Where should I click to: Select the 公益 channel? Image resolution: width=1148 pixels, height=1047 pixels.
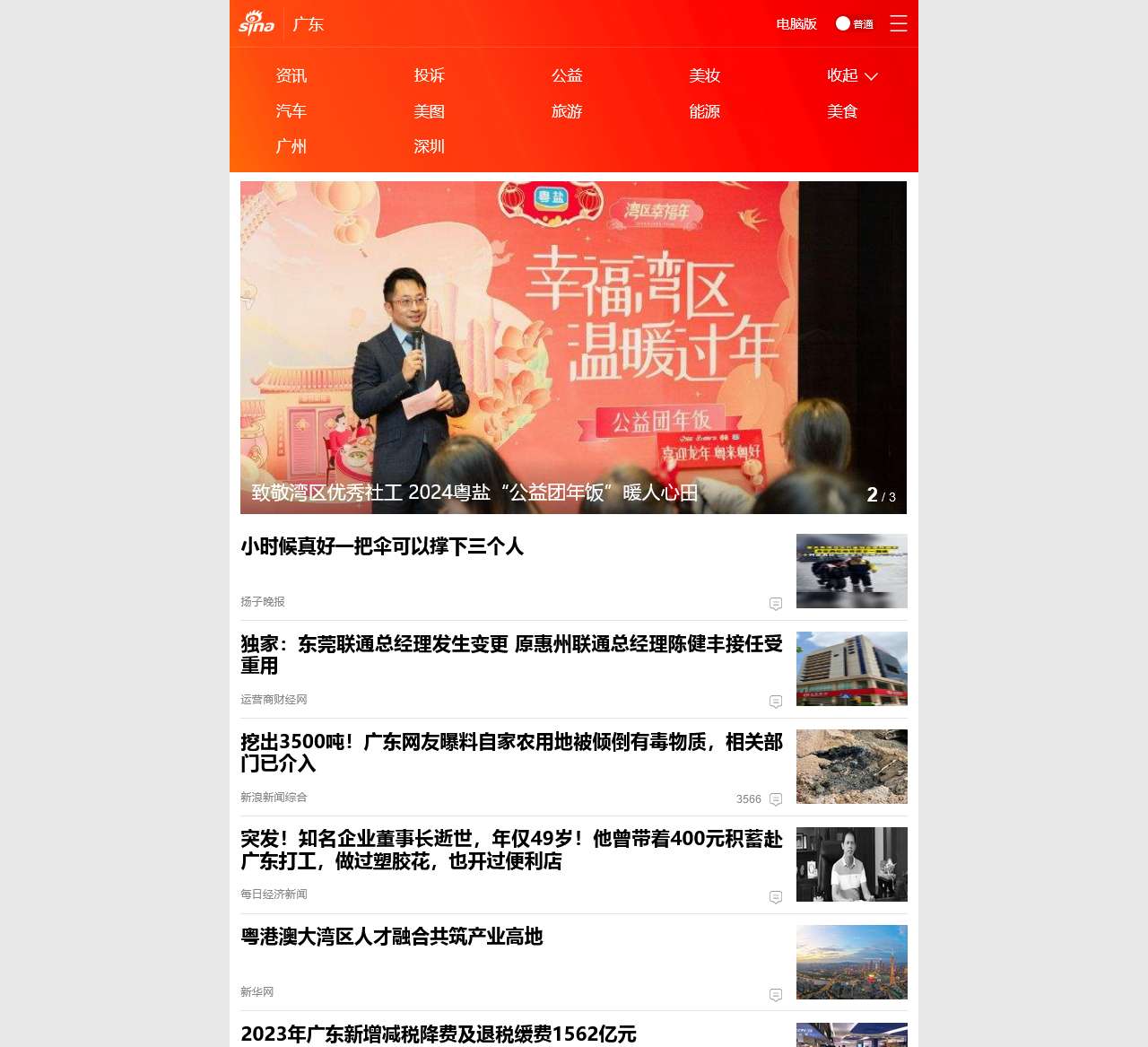567,76
